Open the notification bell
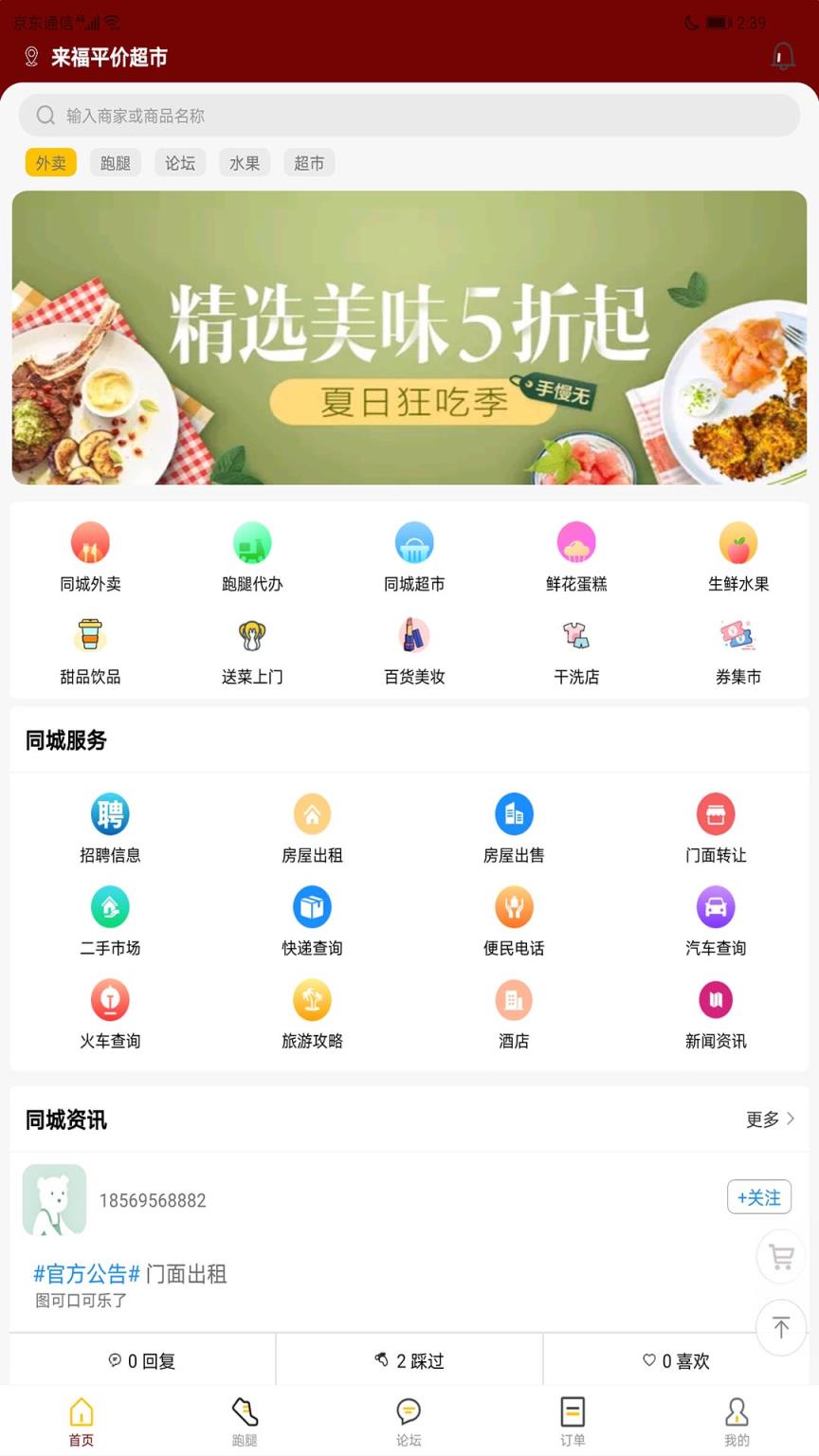Image resolution: width=819 pixels, height=1456 pixels. pyautogui.click(x=781, y=57)
